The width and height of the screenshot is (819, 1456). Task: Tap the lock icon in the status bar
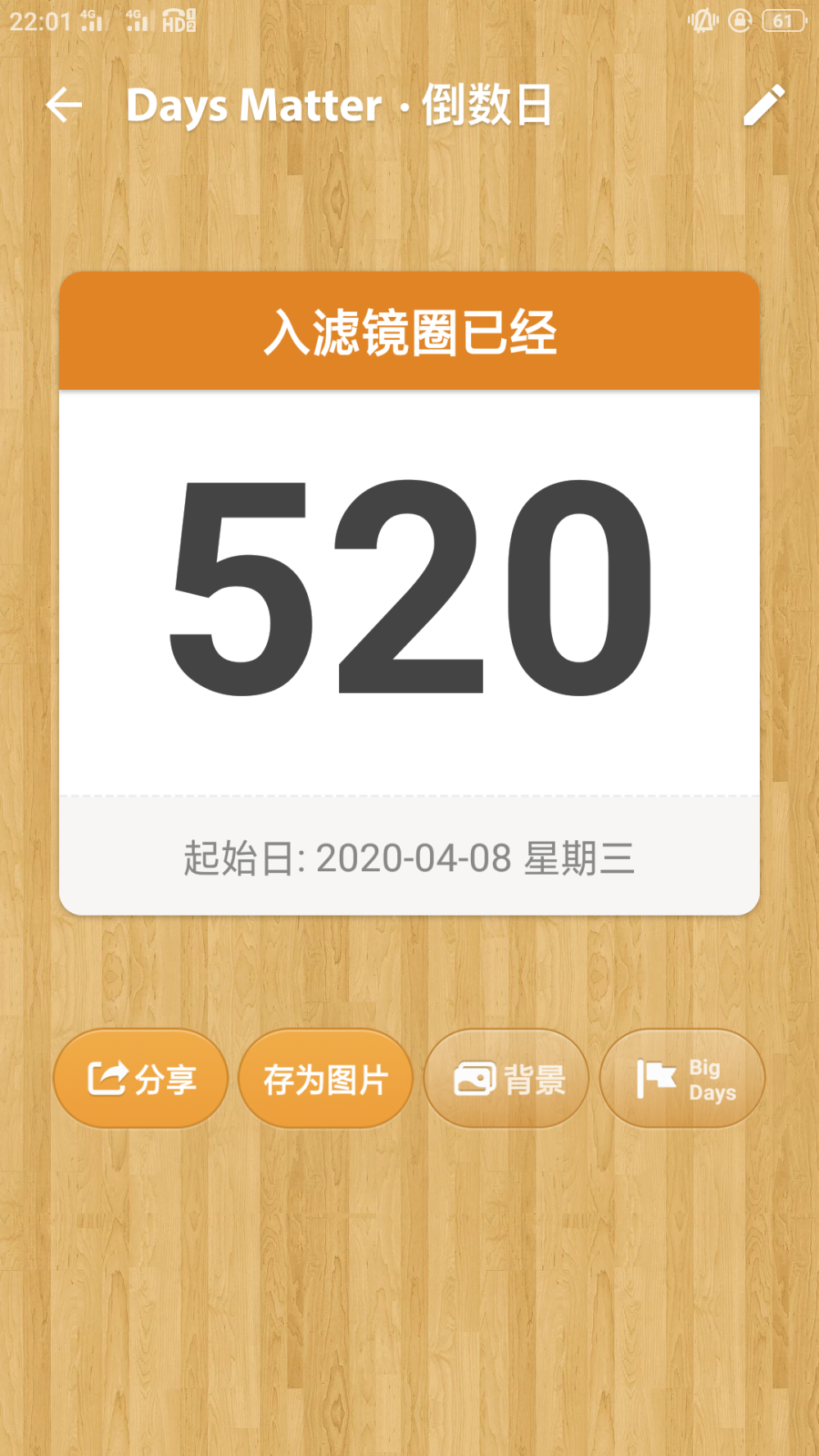(740, 20)
